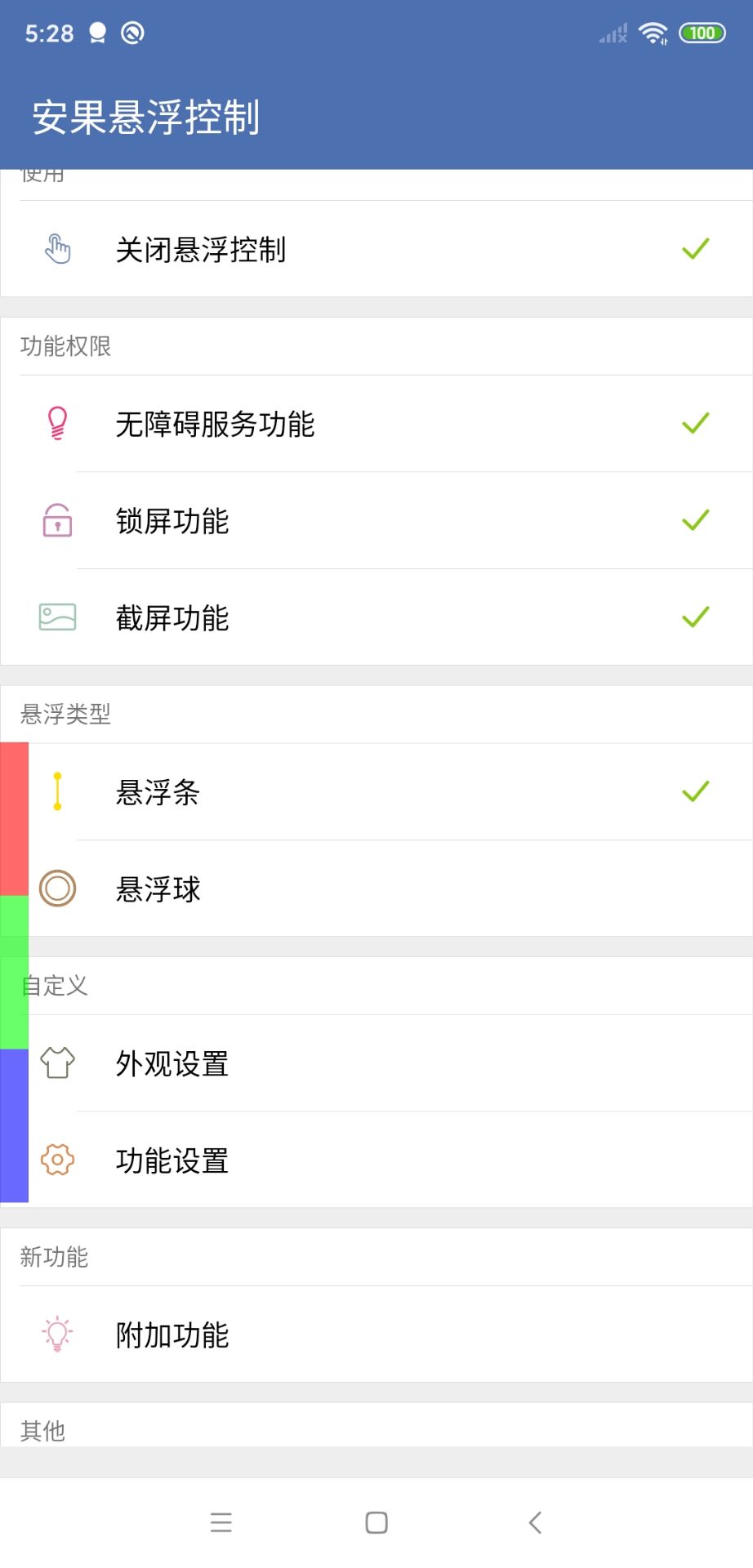Click the screenshot picture icon for 截屏功能
The height and width of the screenshot is (1568, 753).
[x=56, y=617]
